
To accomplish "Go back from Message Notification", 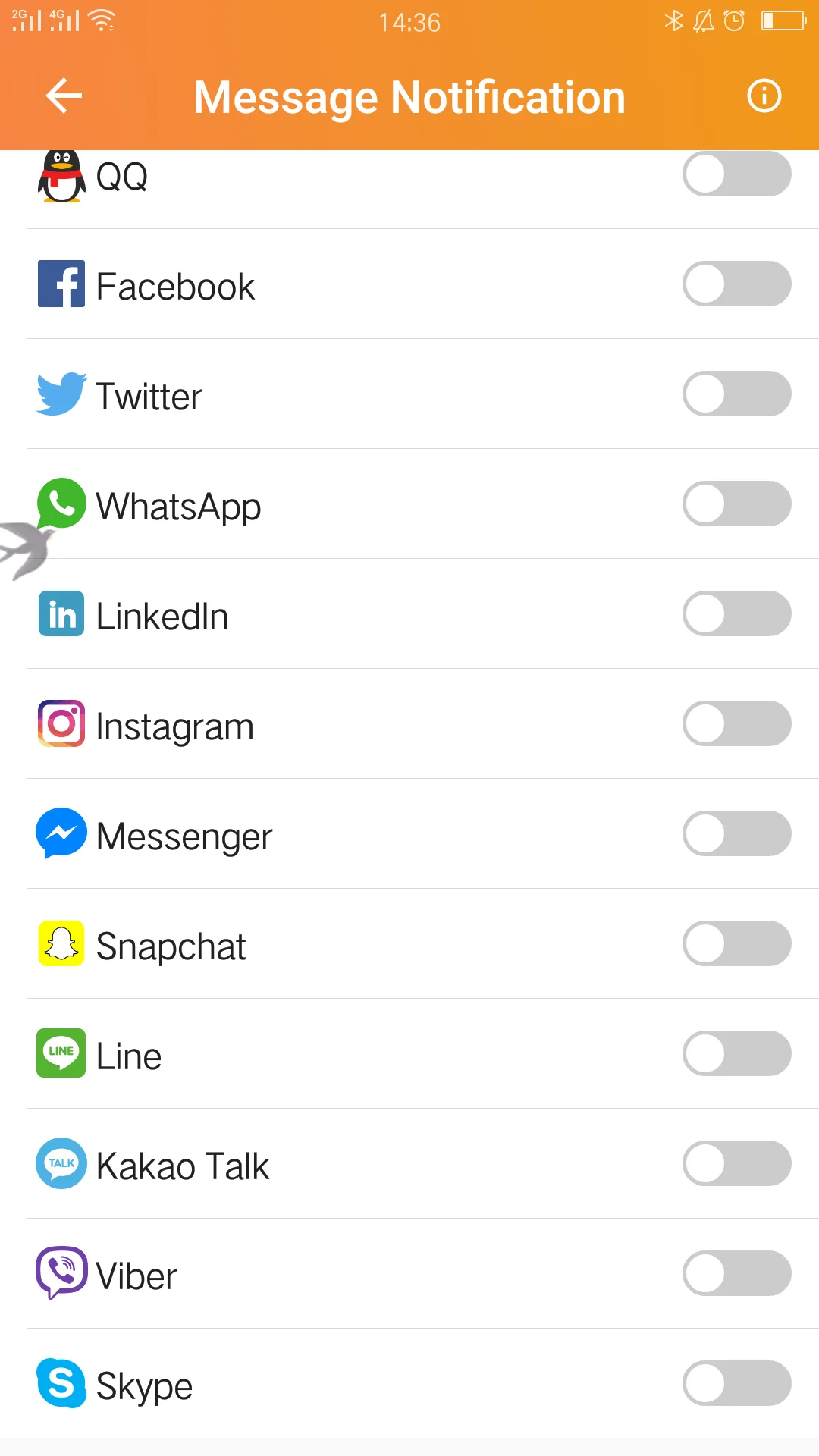I will [x=64, y=96].
